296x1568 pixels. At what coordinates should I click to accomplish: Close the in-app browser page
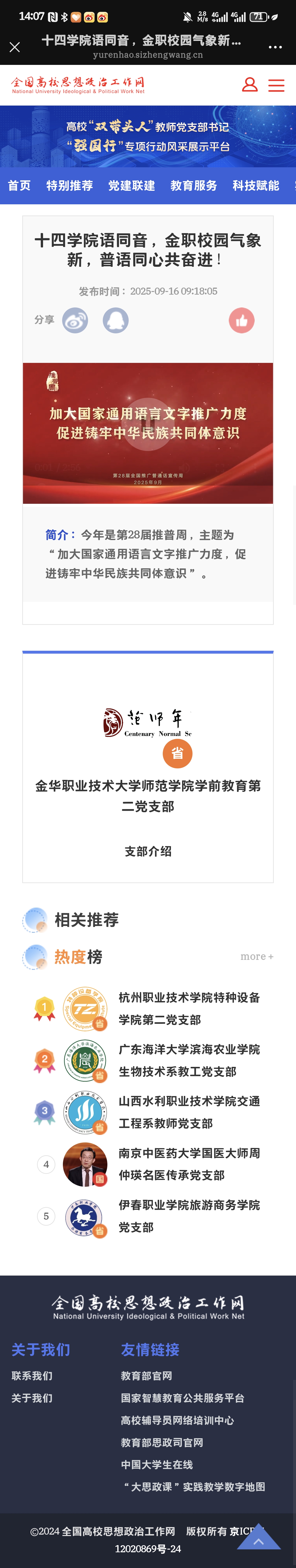click(x=15, y=47)
